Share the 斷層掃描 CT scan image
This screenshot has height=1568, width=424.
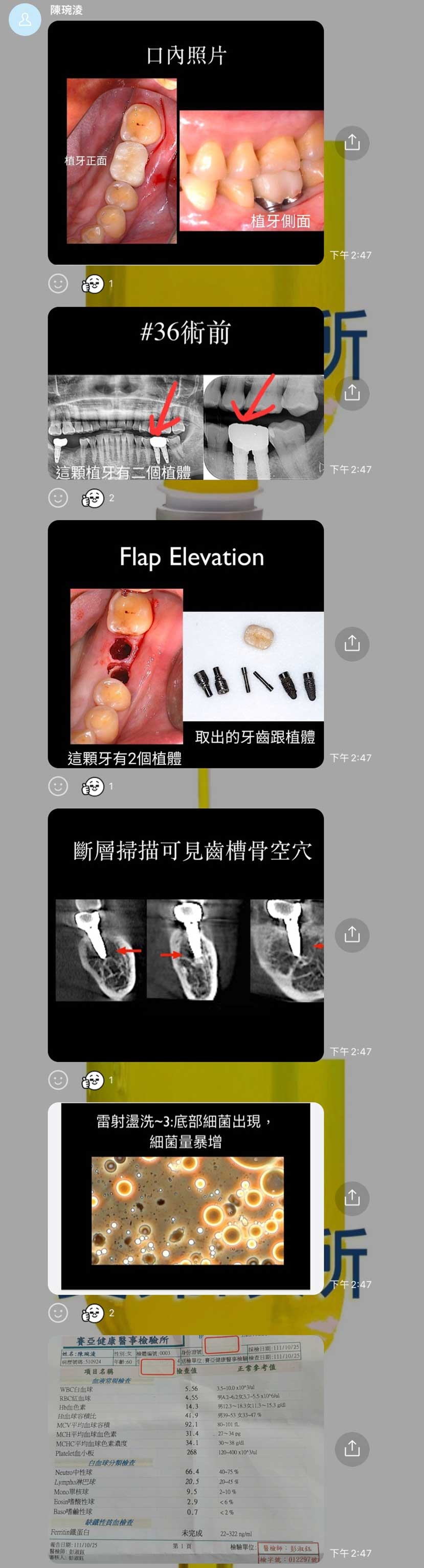(351, 935)
